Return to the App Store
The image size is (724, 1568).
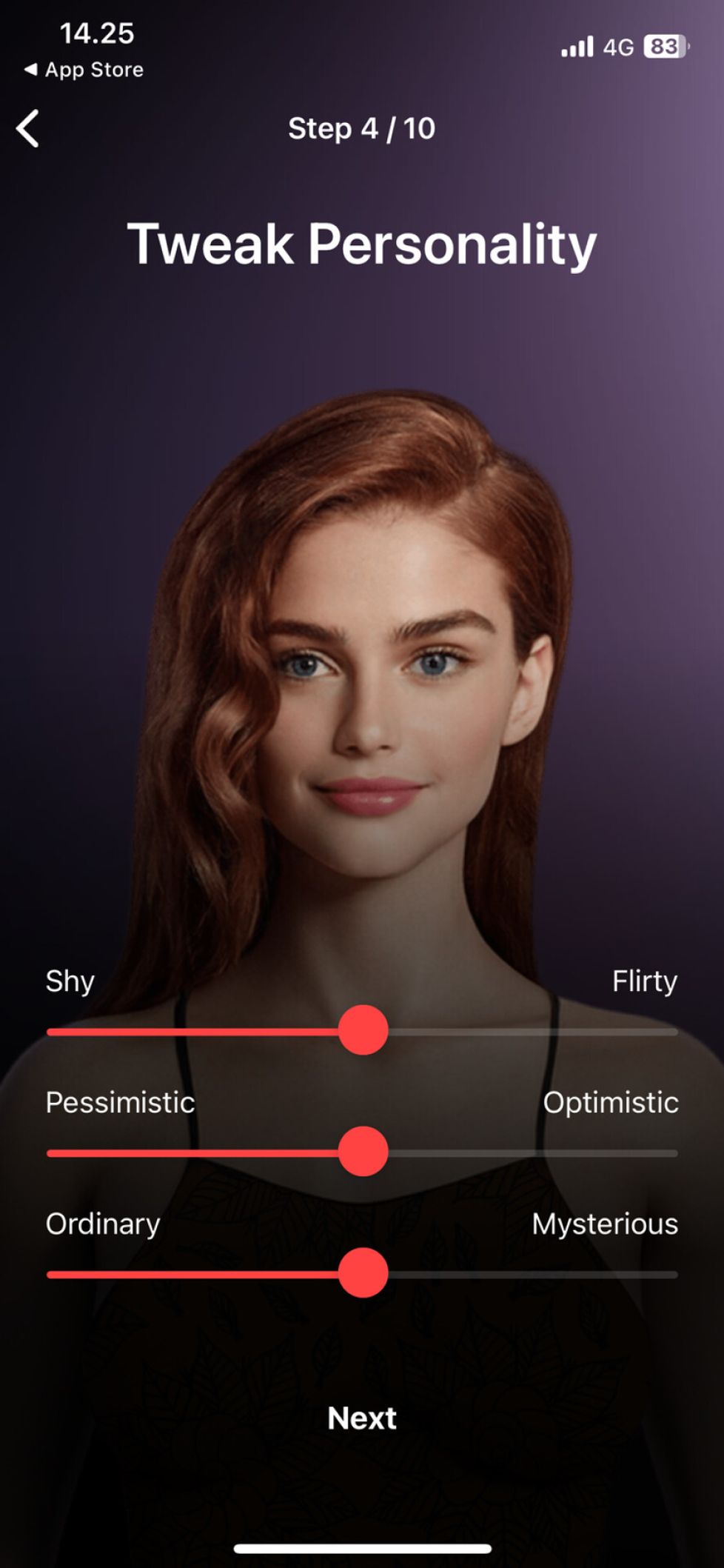tap(83, 70)
